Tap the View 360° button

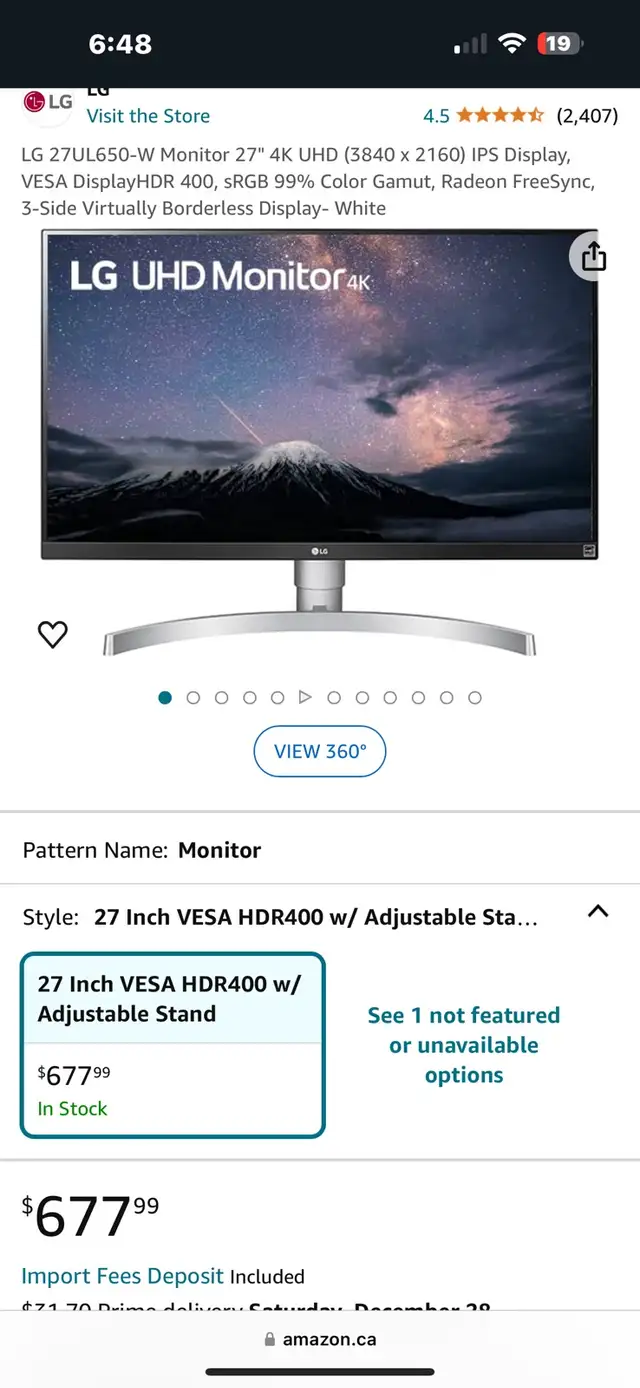[x=320, y=751]
